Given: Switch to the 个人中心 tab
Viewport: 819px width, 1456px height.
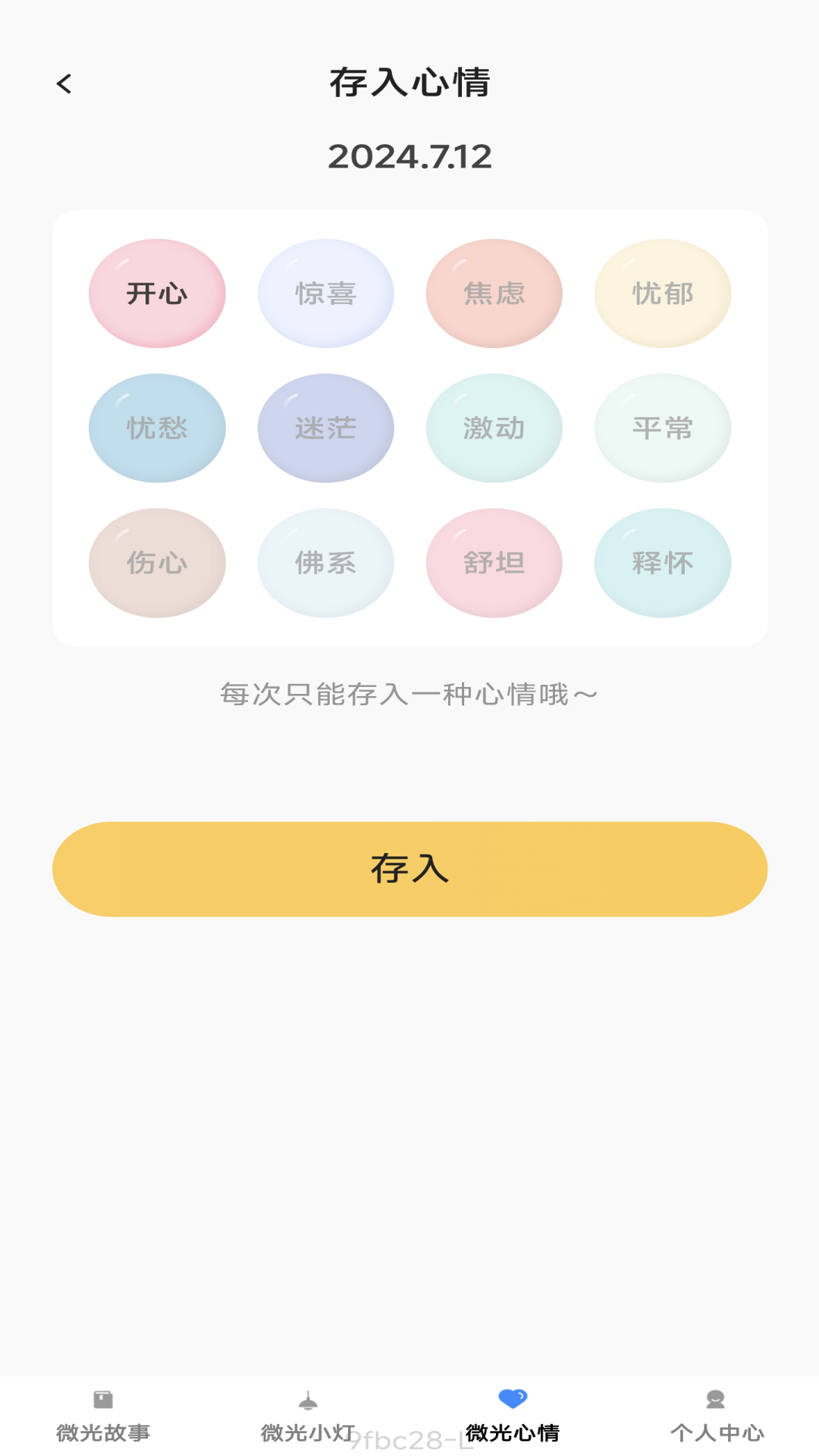Looking at the screenshot, I should point(716,1426).
